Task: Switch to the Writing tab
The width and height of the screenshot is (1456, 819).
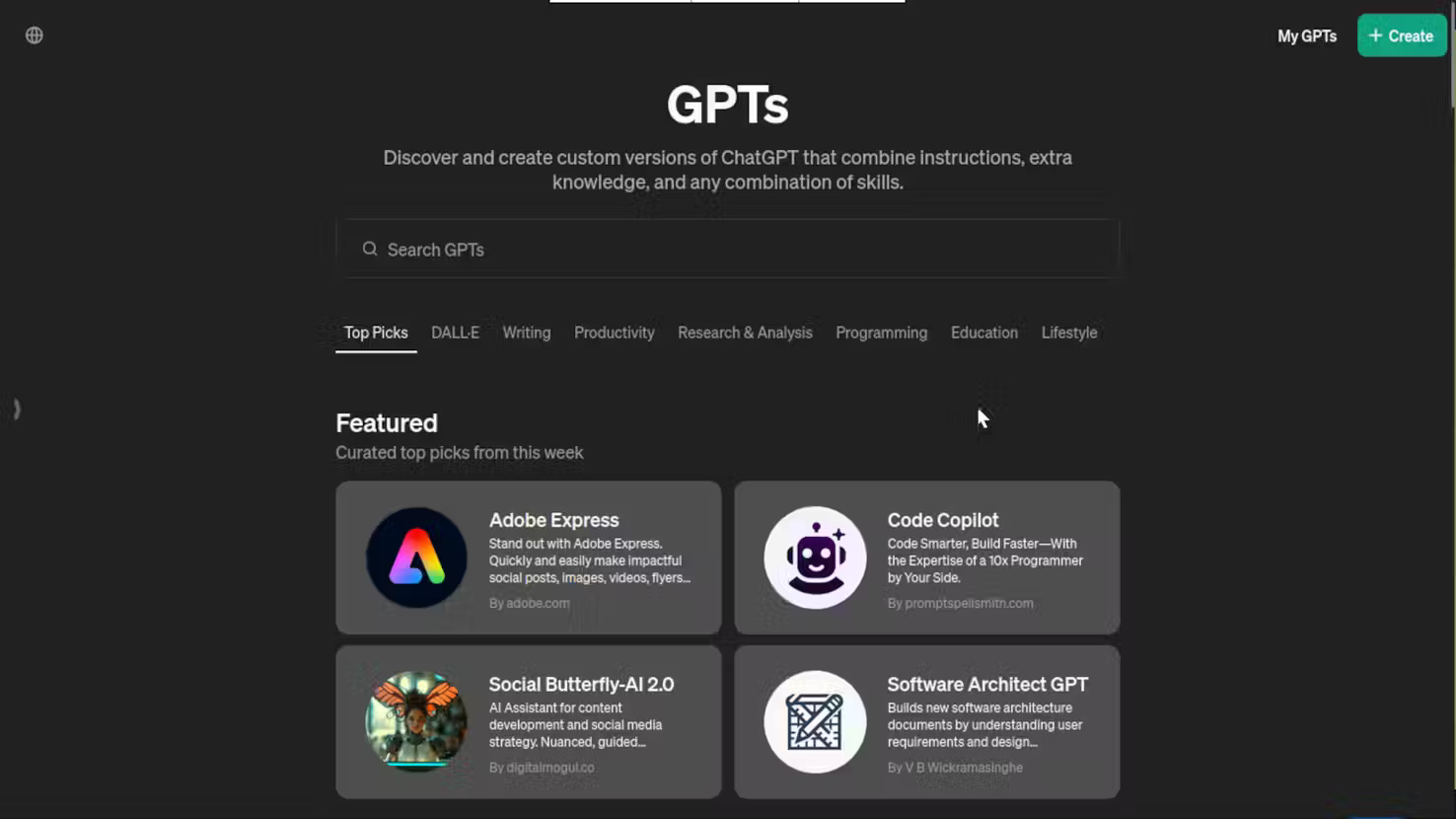Action: 526,333
